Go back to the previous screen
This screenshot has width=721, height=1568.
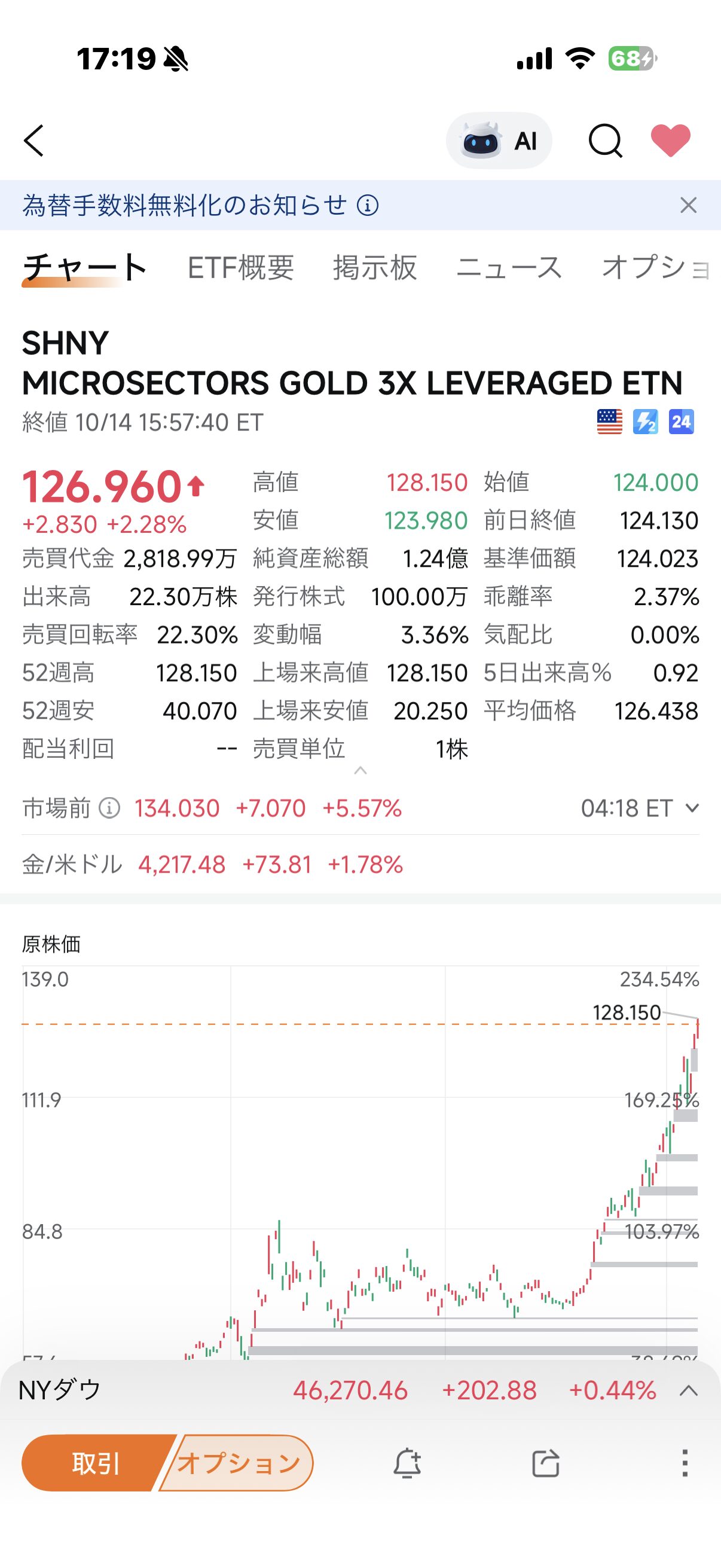(x=34, y=141)
